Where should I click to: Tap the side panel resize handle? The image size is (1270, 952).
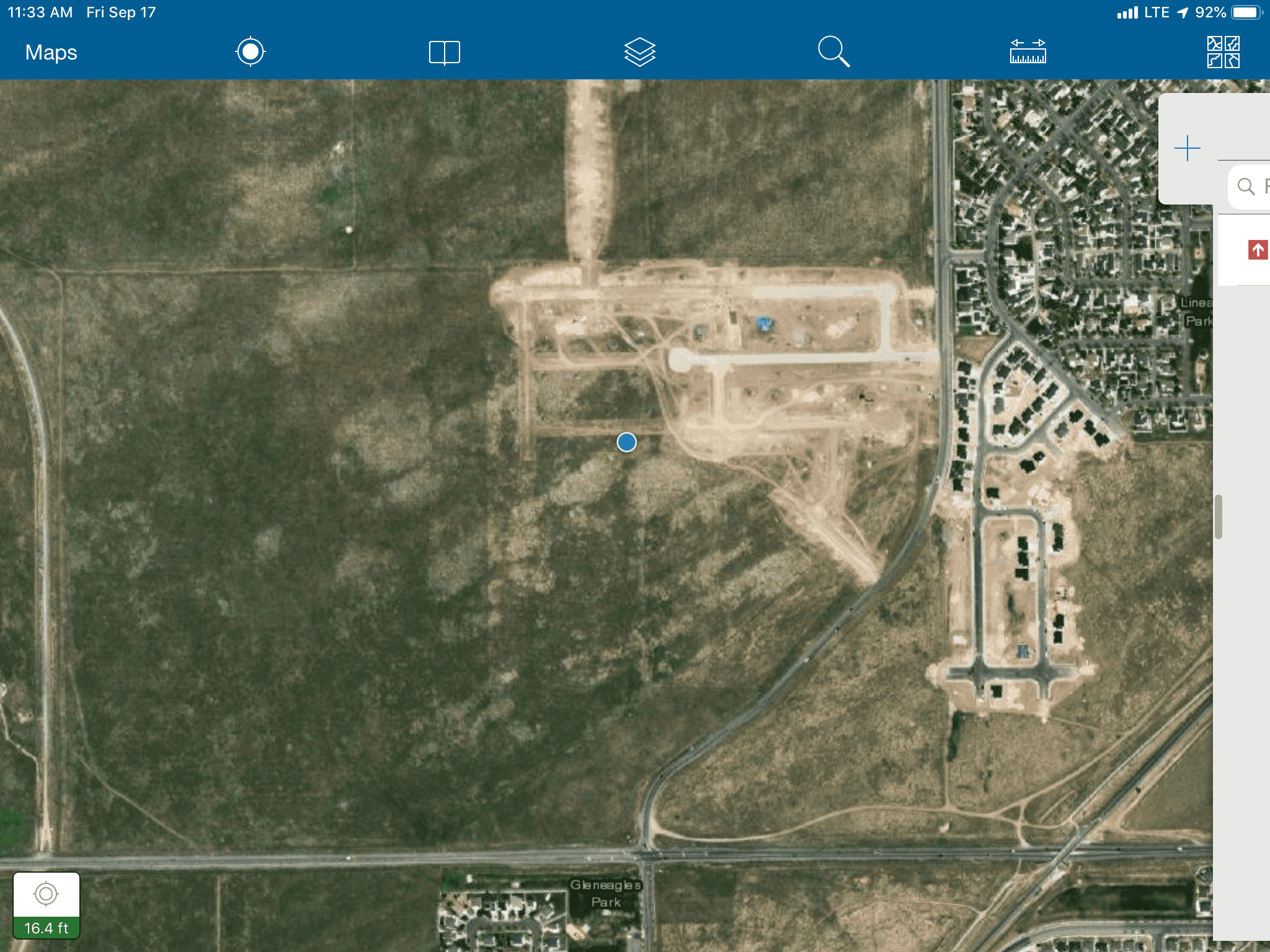[x=1218, y=516]
